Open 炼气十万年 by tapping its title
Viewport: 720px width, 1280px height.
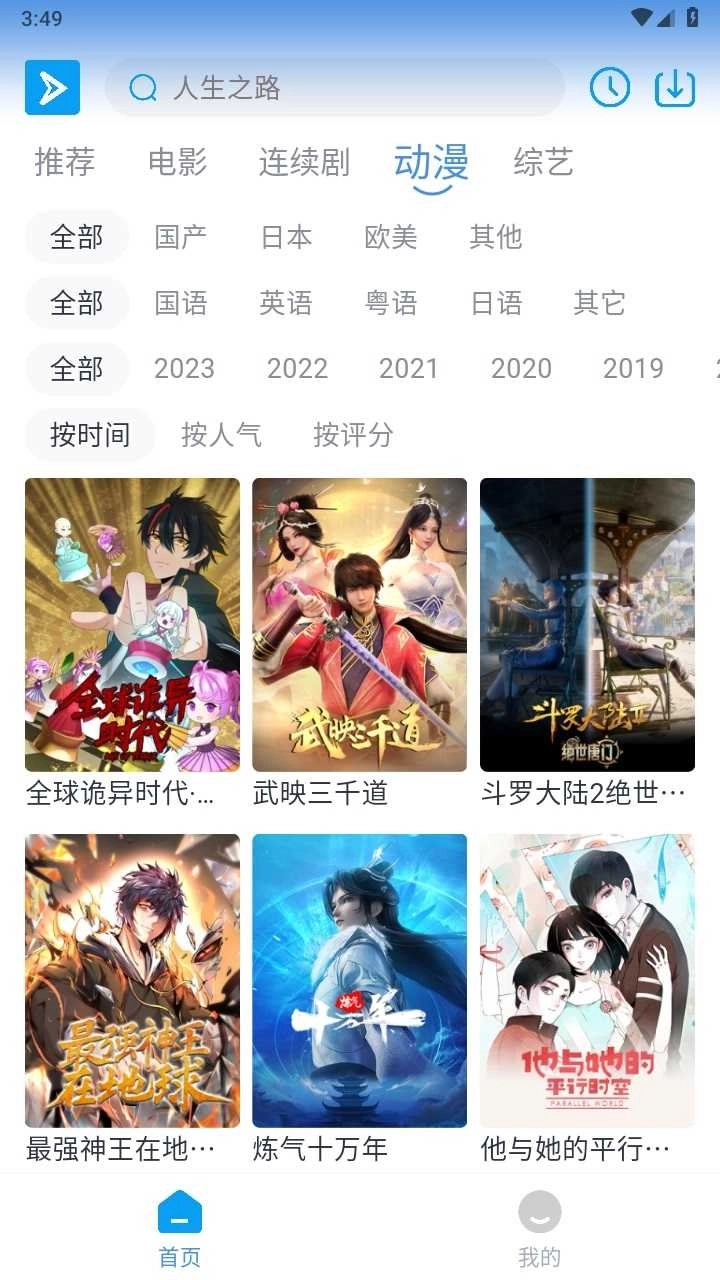pos(320,1150)
